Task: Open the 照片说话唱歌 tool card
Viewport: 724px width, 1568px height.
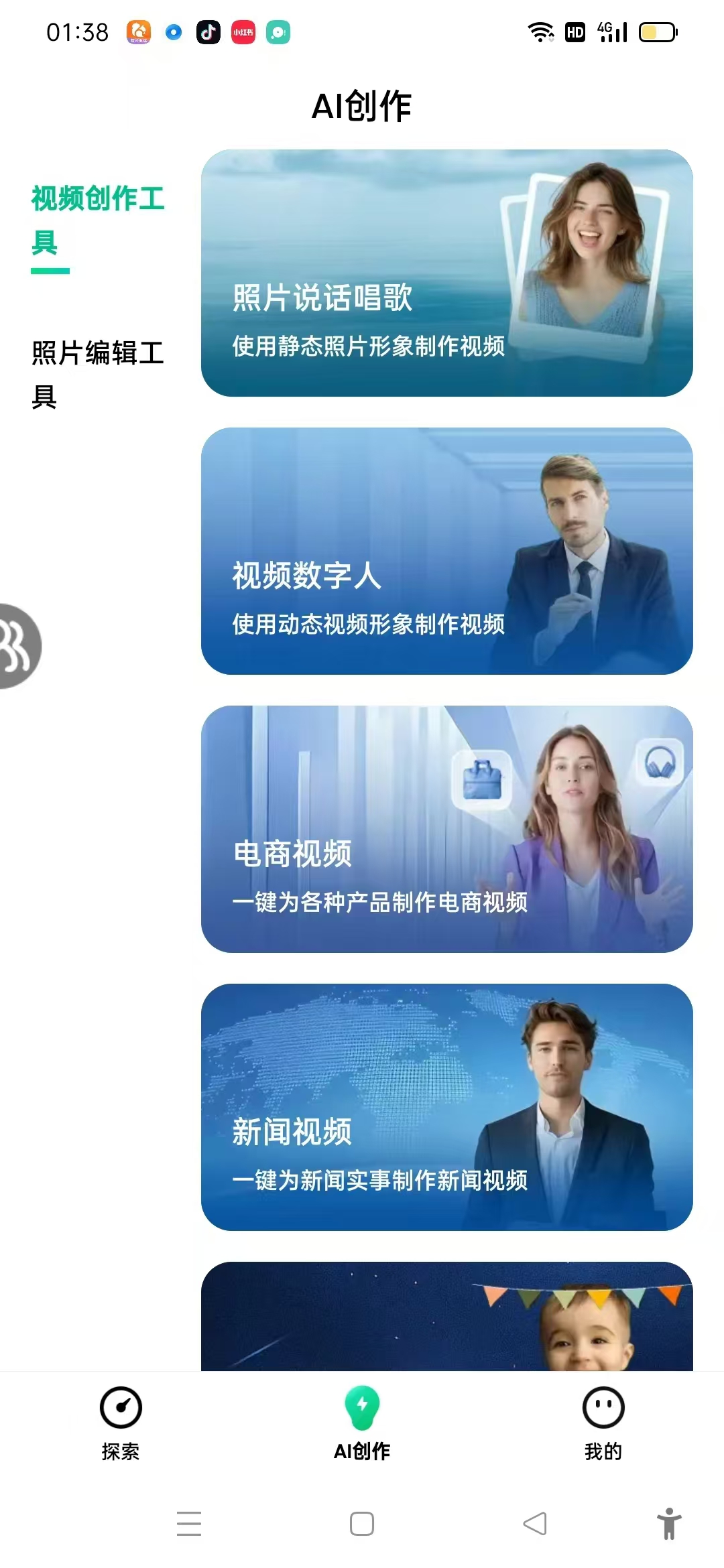Action: pos(446,273)
